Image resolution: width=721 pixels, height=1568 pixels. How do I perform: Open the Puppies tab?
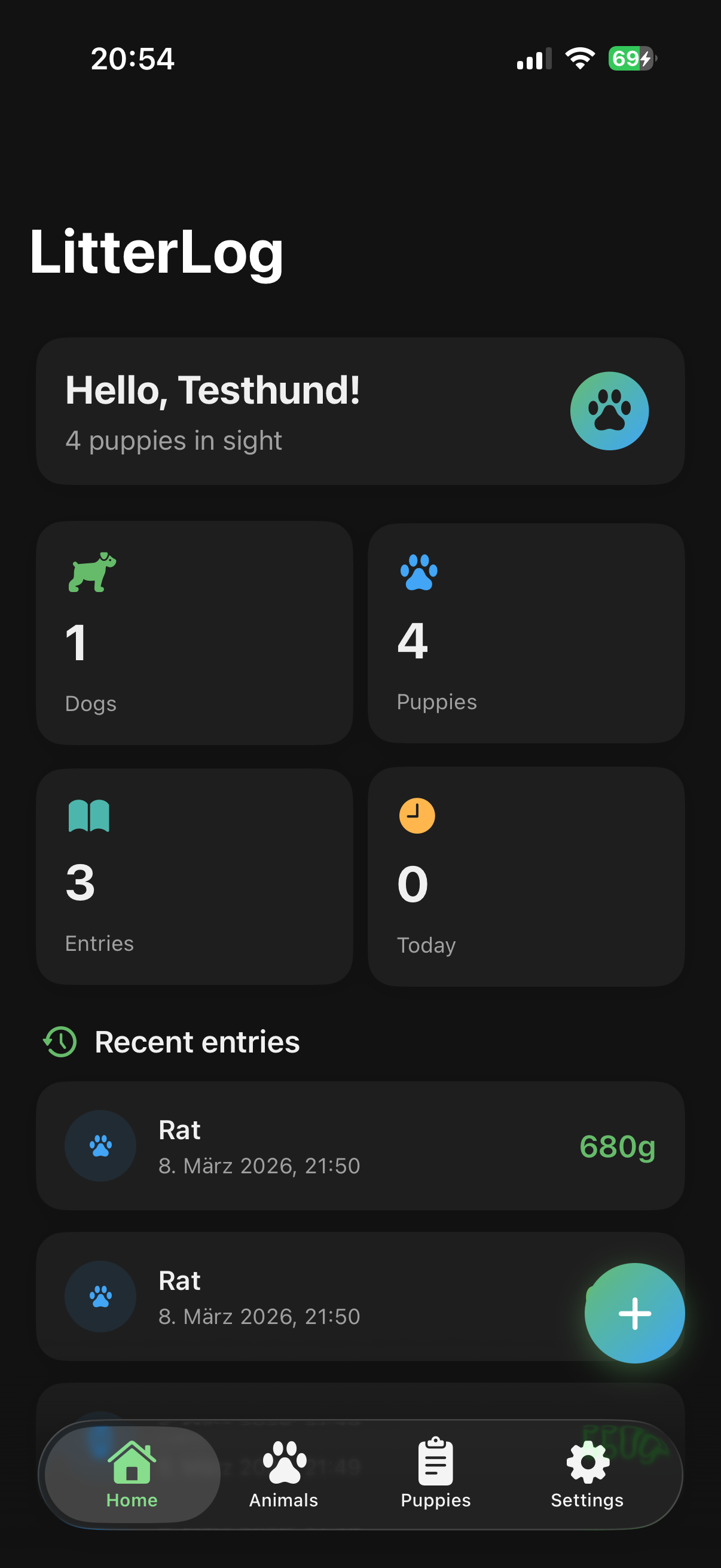coord(436,1474)
